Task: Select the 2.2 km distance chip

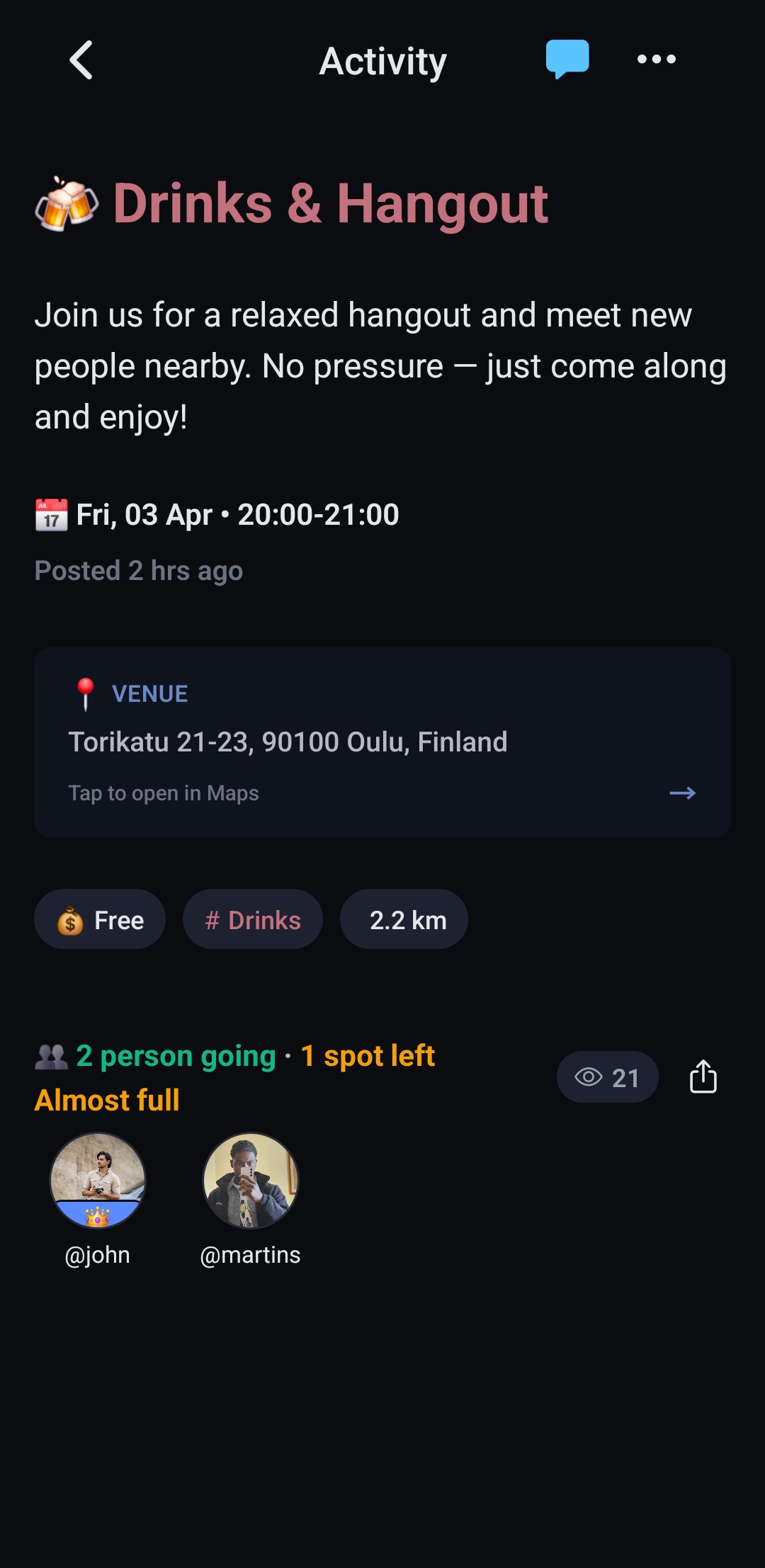Action: tap(403, 919)
